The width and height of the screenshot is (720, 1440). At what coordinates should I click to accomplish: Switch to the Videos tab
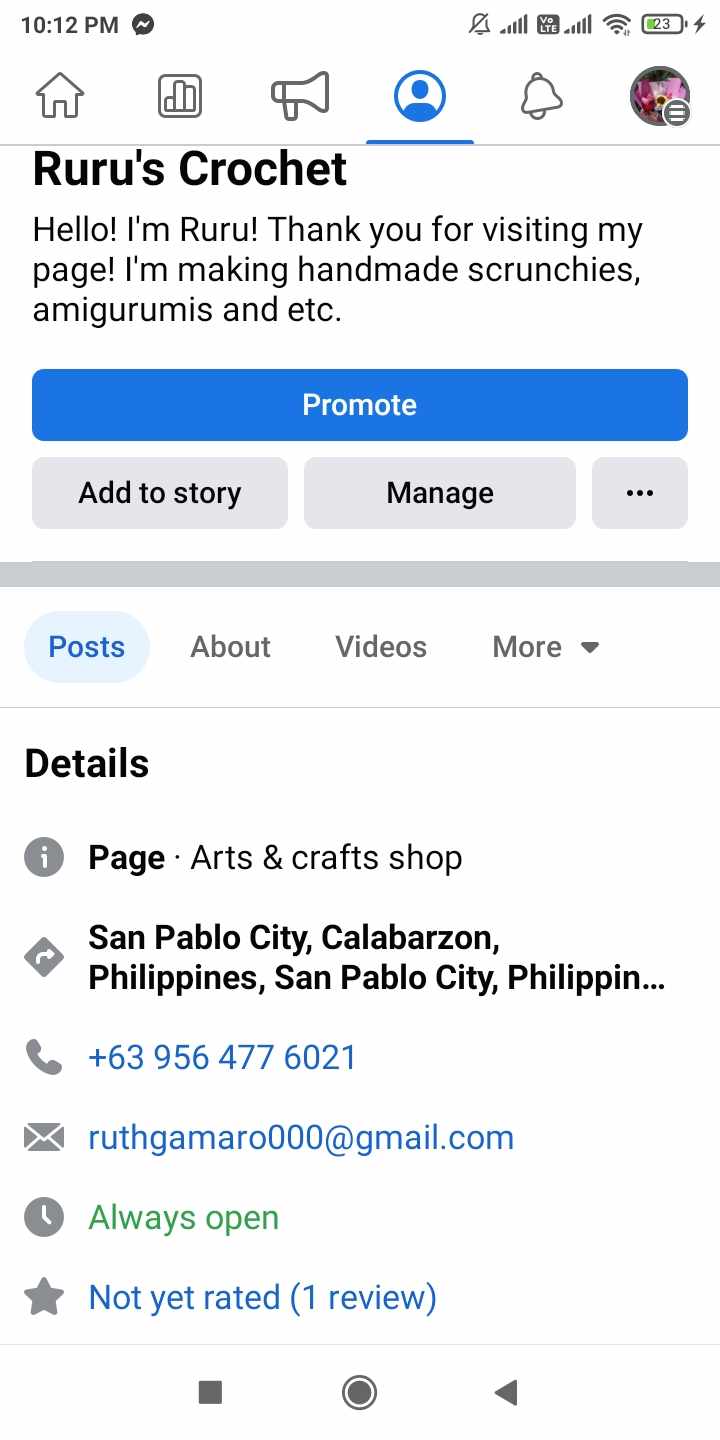point(381,647)
